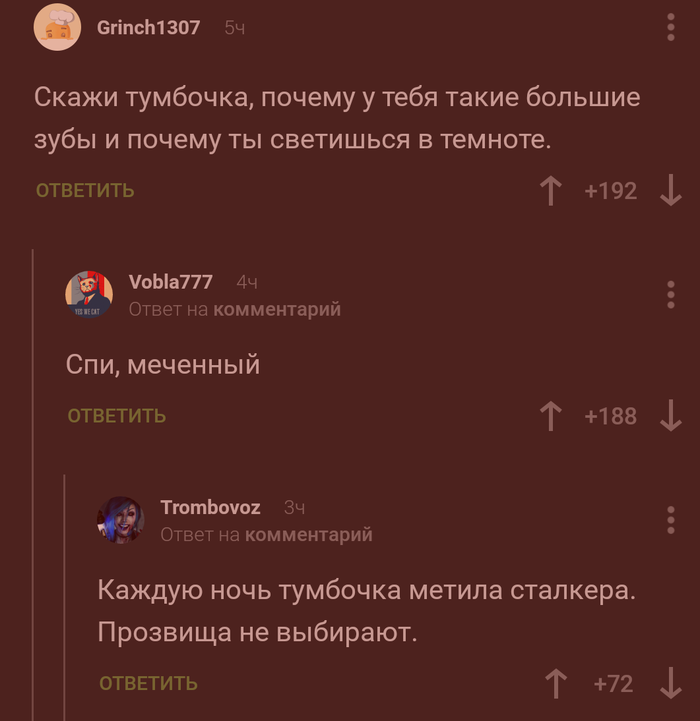Open overflow menu on Grinch1307's comment
The width and height of the screenshot is (700, 721).
click(x=671, y=27)
